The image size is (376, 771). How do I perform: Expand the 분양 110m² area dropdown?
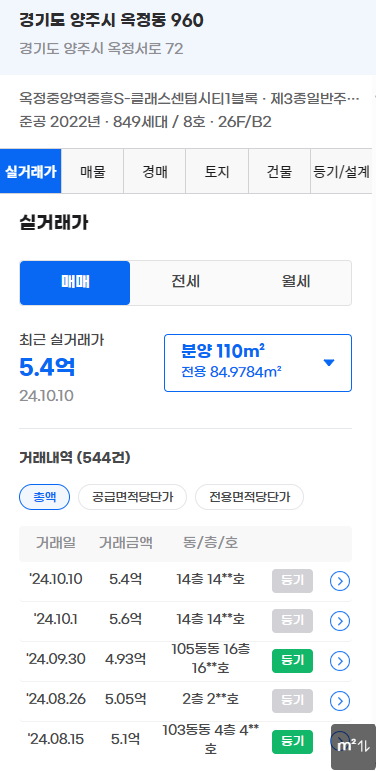[x=258, y=363]
